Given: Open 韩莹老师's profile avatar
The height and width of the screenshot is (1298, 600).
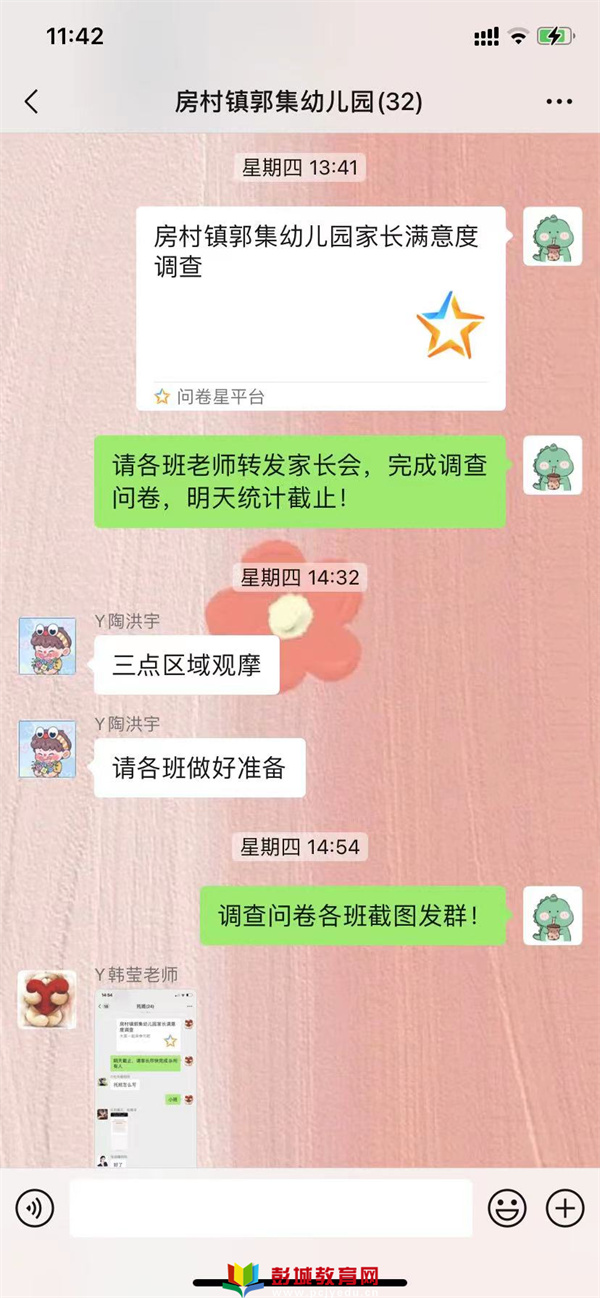Looking at the screenshot, I should tap(47, 999).
